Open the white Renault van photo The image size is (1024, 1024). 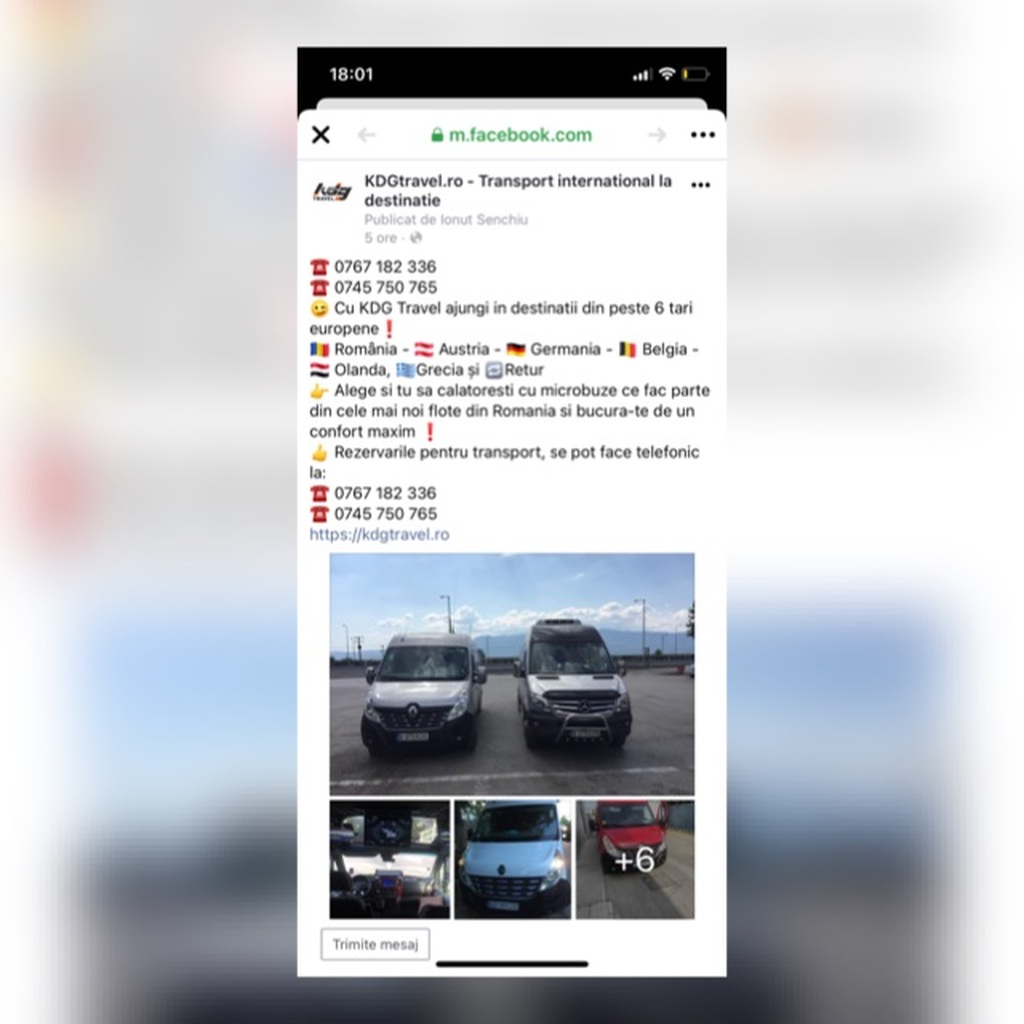click(513, 859)
